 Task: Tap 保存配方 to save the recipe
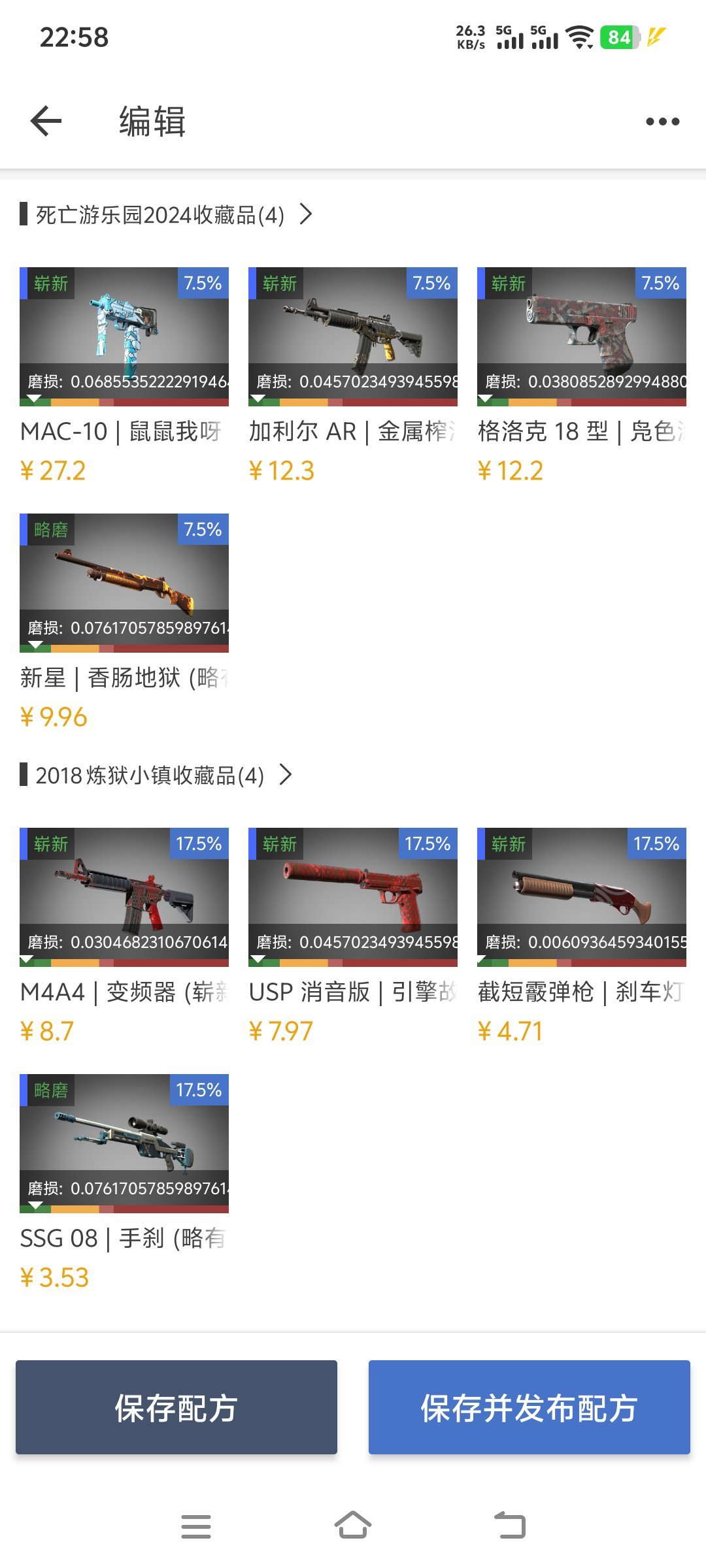coord(176,1407)
